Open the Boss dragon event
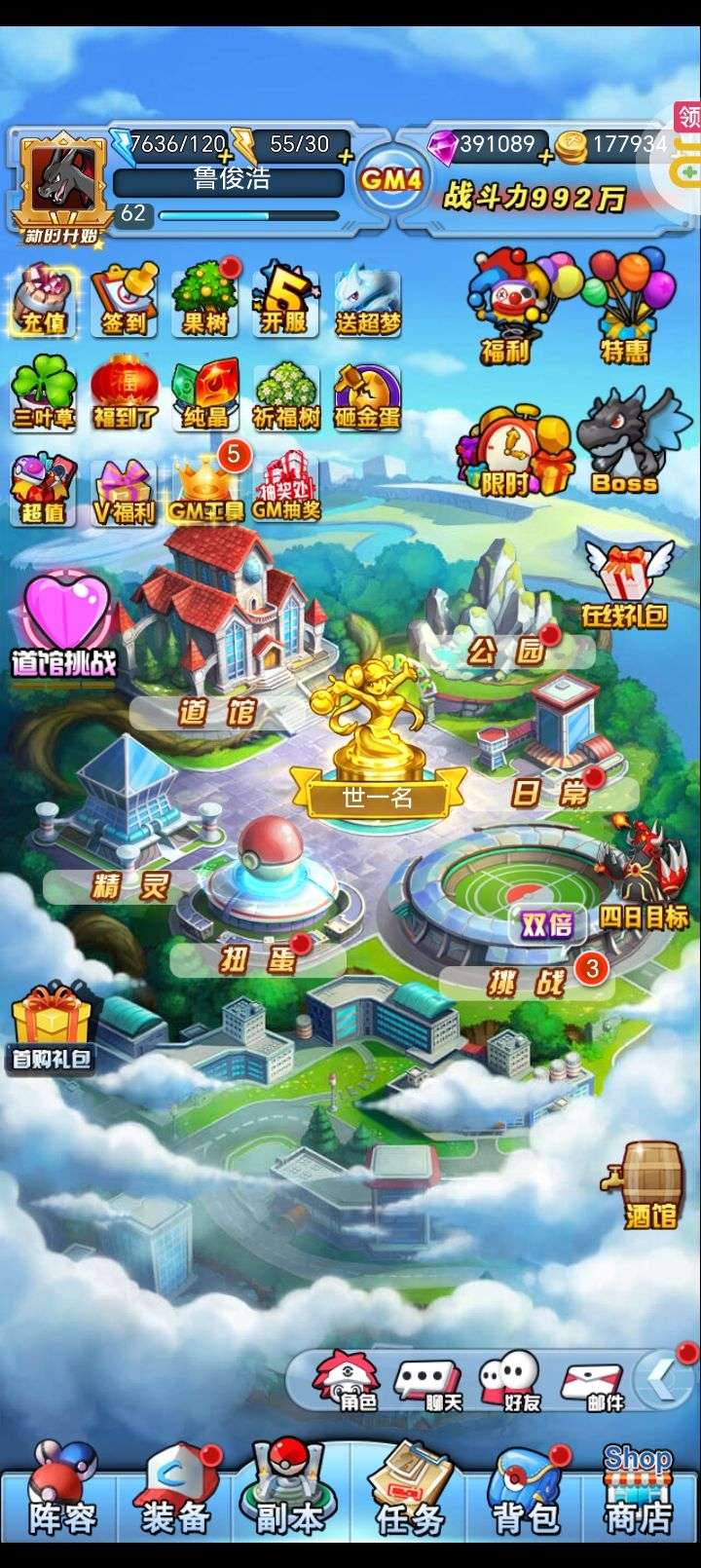Image resolution: width=701 pixels, height=1568 pixels. pyautogui.click(x=627, y=440)
